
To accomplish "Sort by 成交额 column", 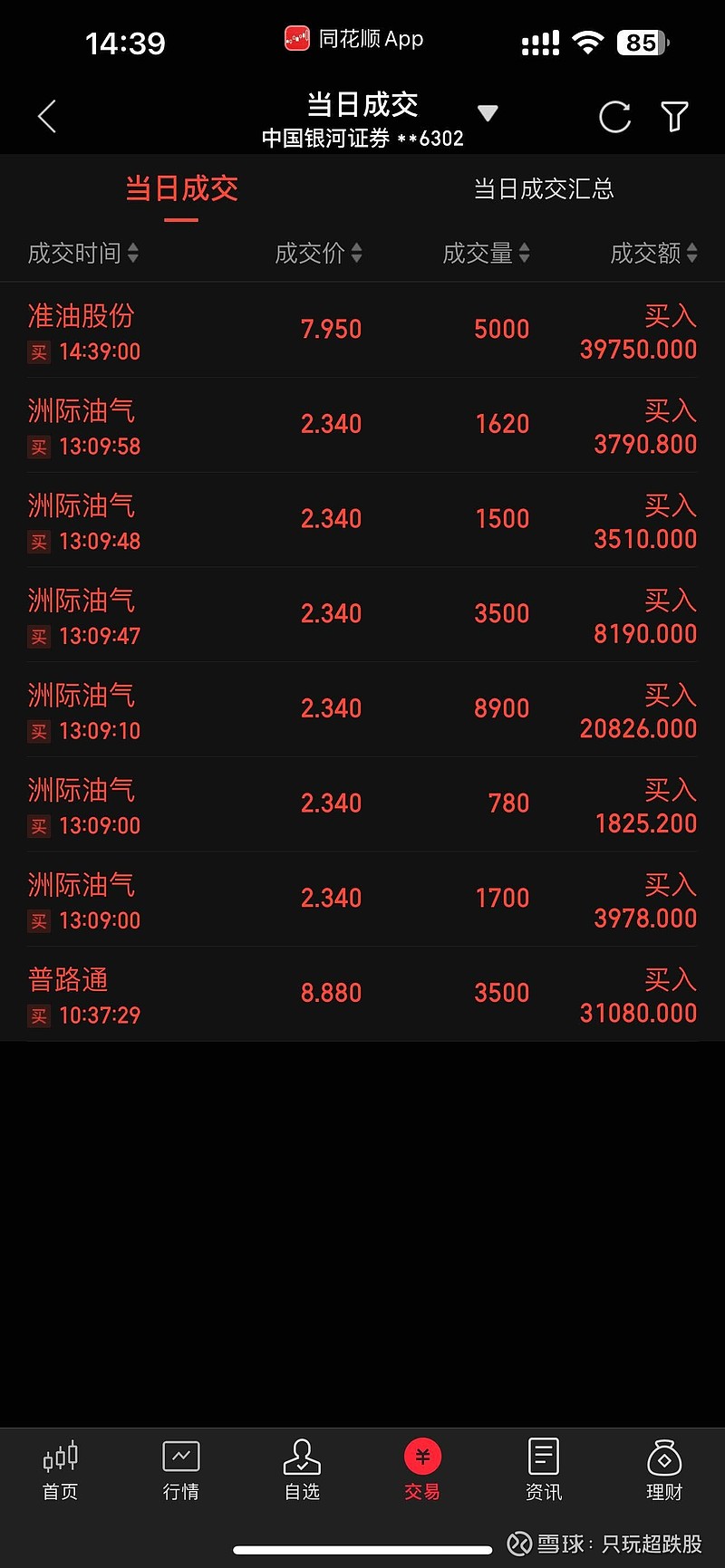I will 653,253.
